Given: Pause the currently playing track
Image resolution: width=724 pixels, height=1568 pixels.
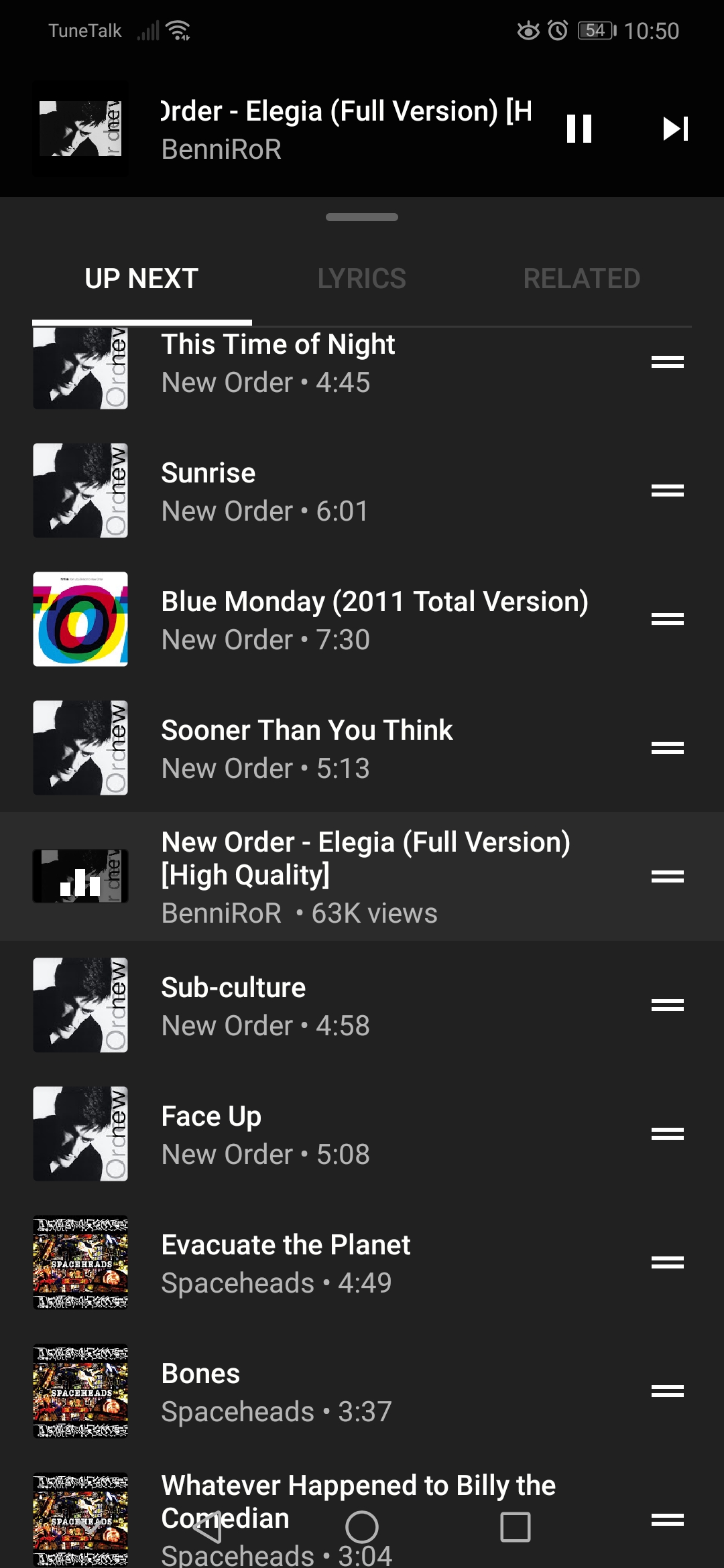Looking at the screenshot, I should tap(579, 128).
